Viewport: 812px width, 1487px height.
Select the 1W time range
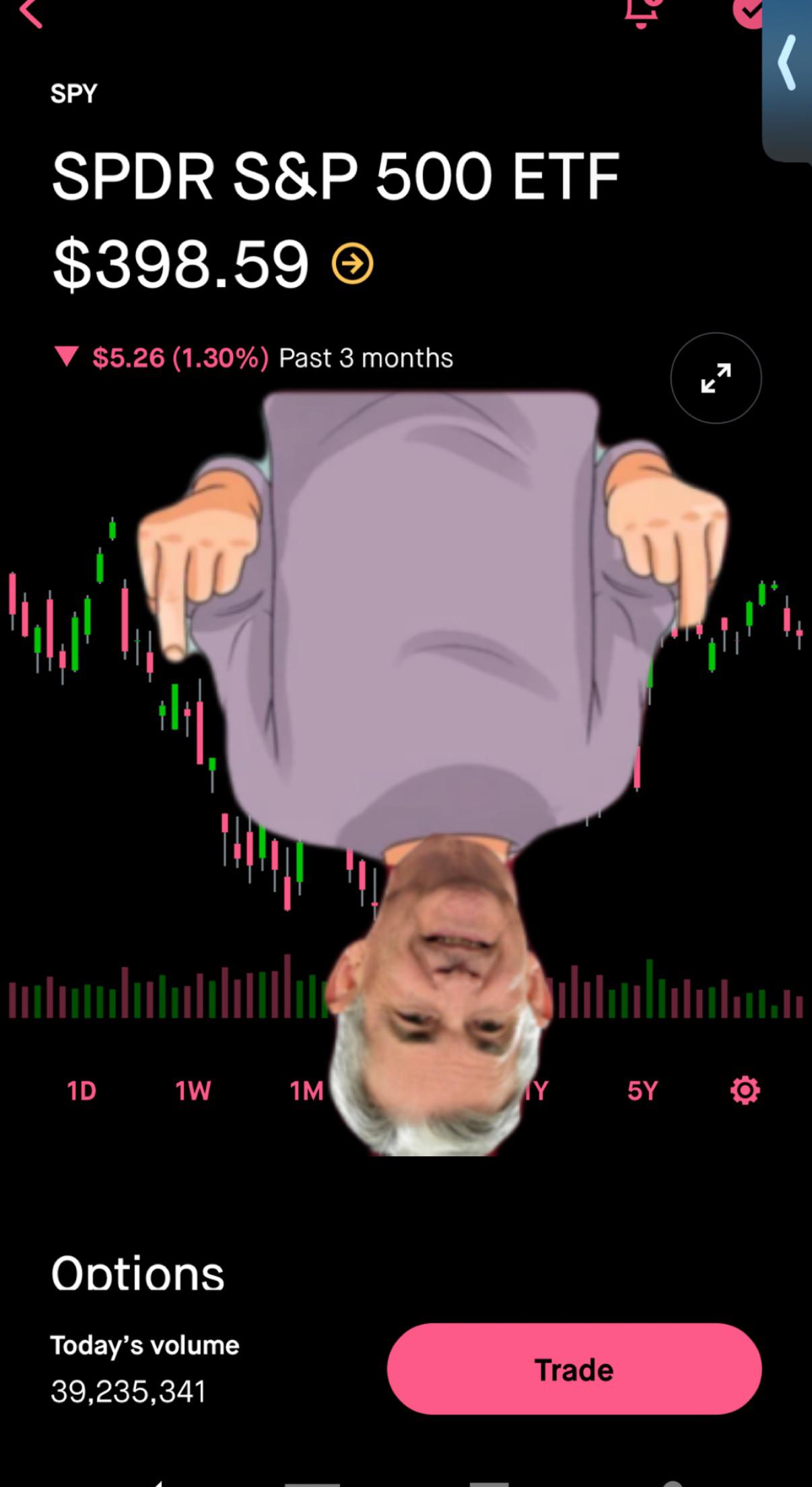click(193, 1090)
